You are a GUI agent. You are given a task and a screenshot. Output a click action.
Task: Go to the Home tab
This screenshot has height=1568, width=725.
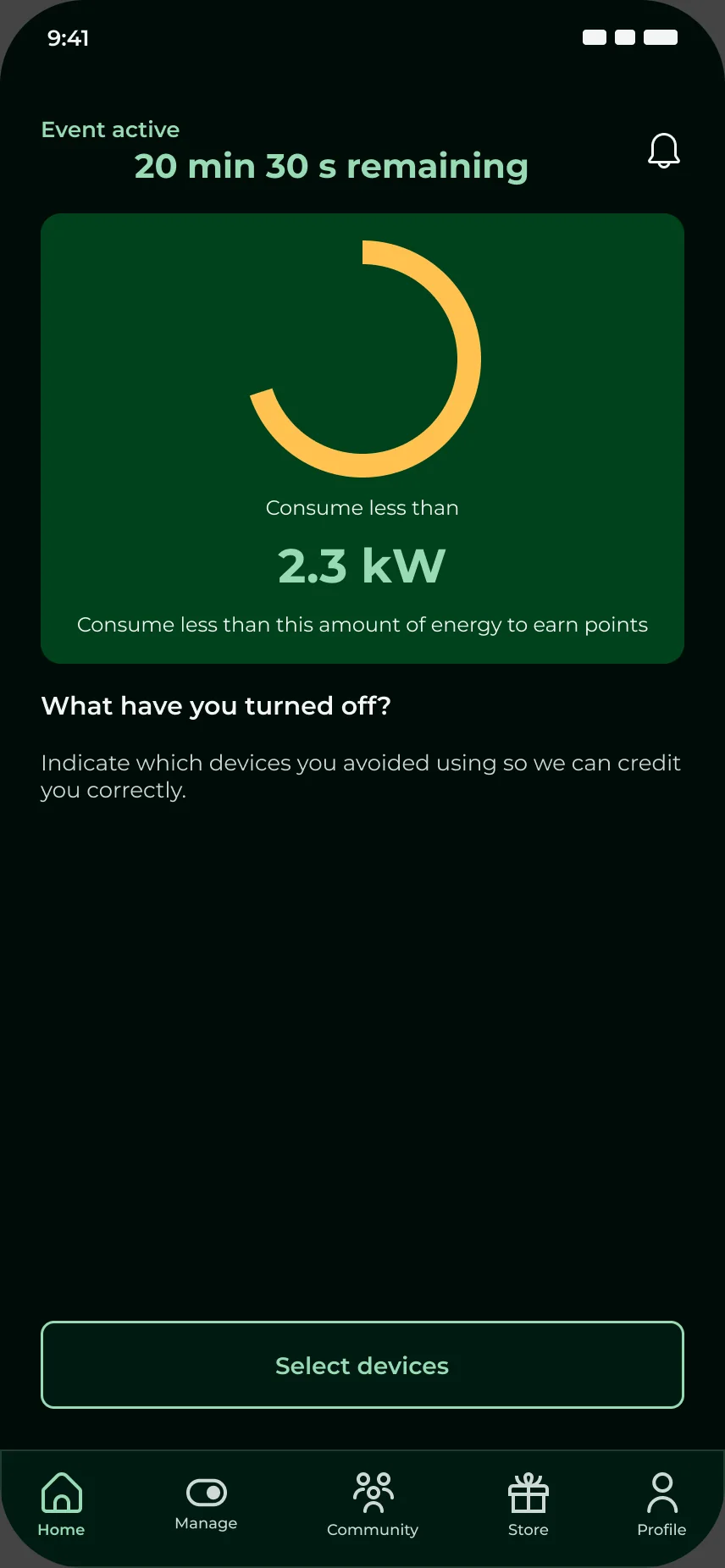[x=61, y=1505]
